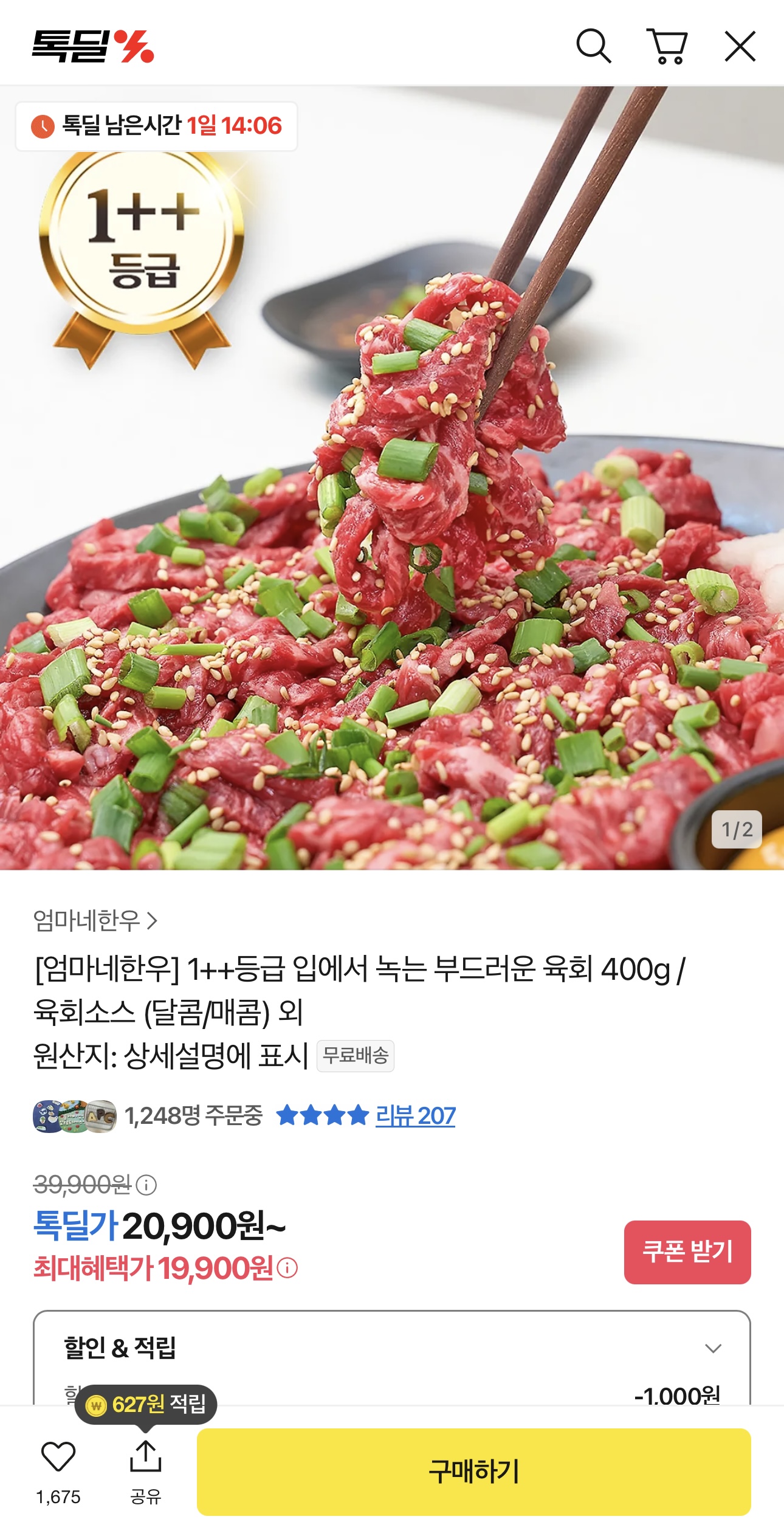Open the shopping cart

[667, 46]
